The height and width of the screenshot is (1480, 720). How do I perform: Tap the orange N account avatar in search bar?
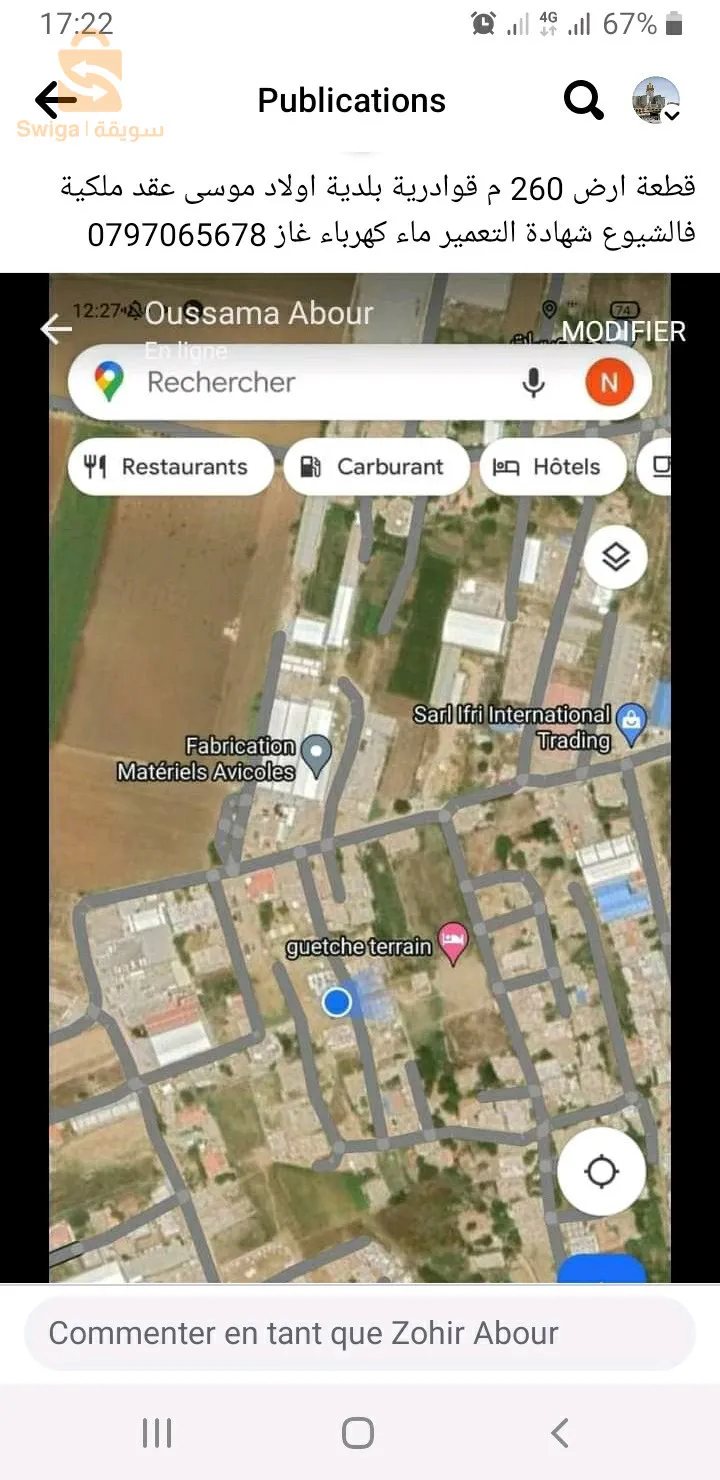(x=609, y=381)
